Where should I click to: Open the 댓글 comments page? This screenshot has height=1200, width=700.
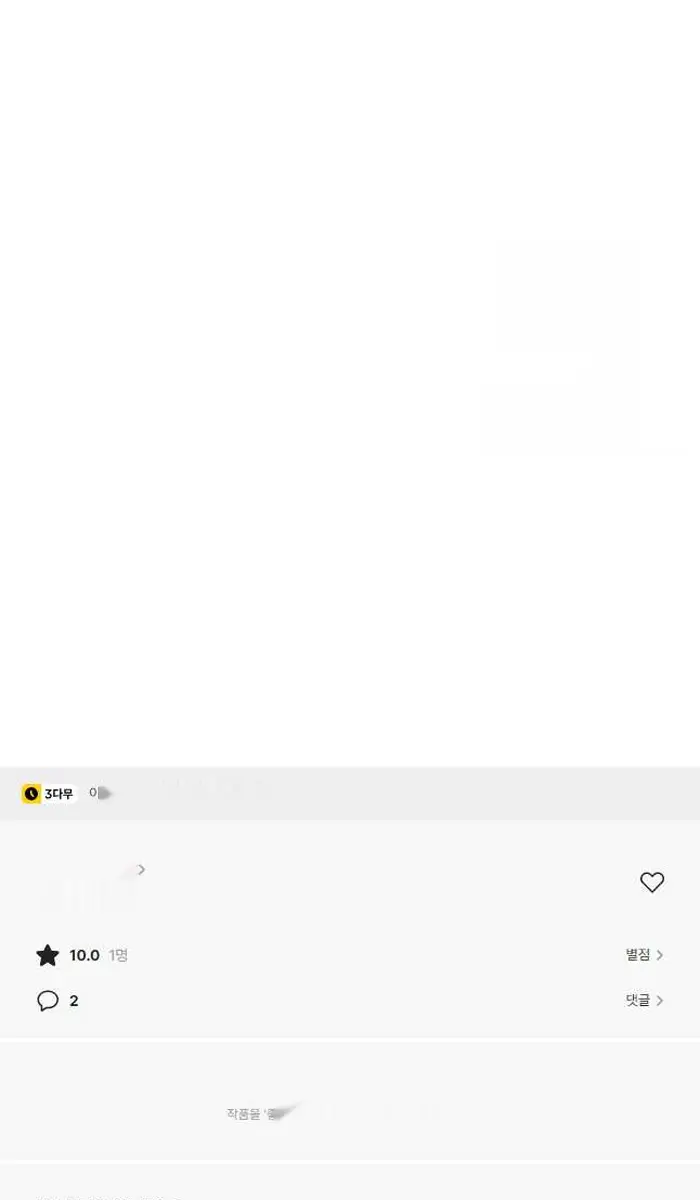tap(644, 1000)
